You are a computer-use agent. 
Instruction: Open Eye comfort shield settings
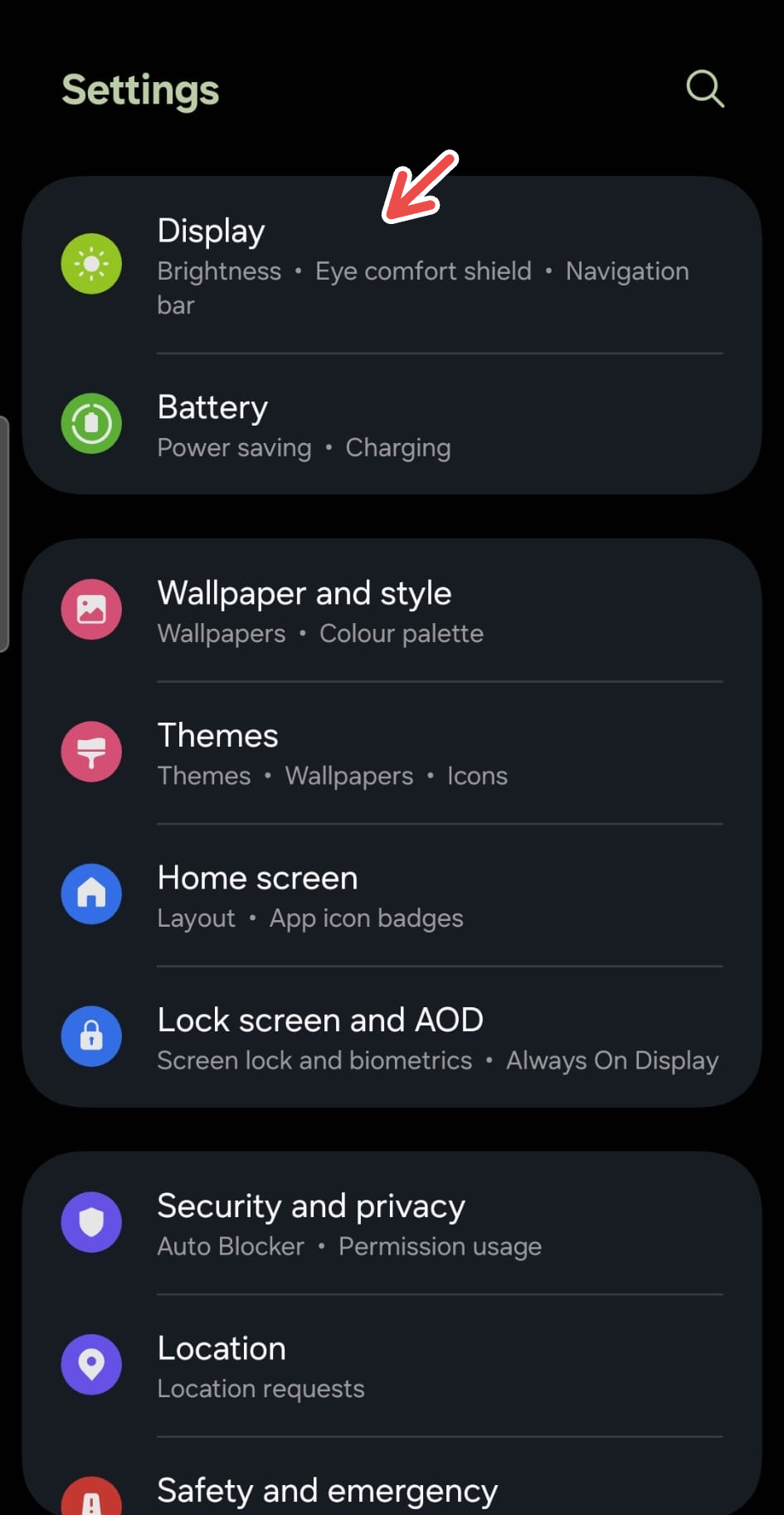tap(423, 270)
